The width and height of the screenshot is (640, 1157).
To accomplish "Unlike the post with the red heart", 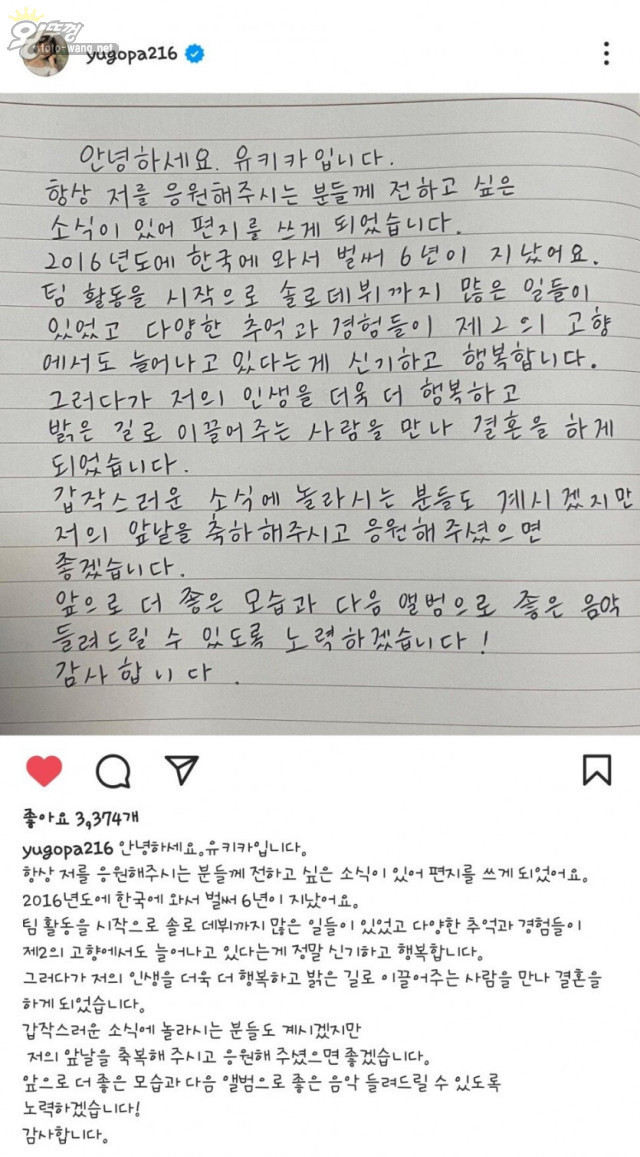I will coord(44,770).
